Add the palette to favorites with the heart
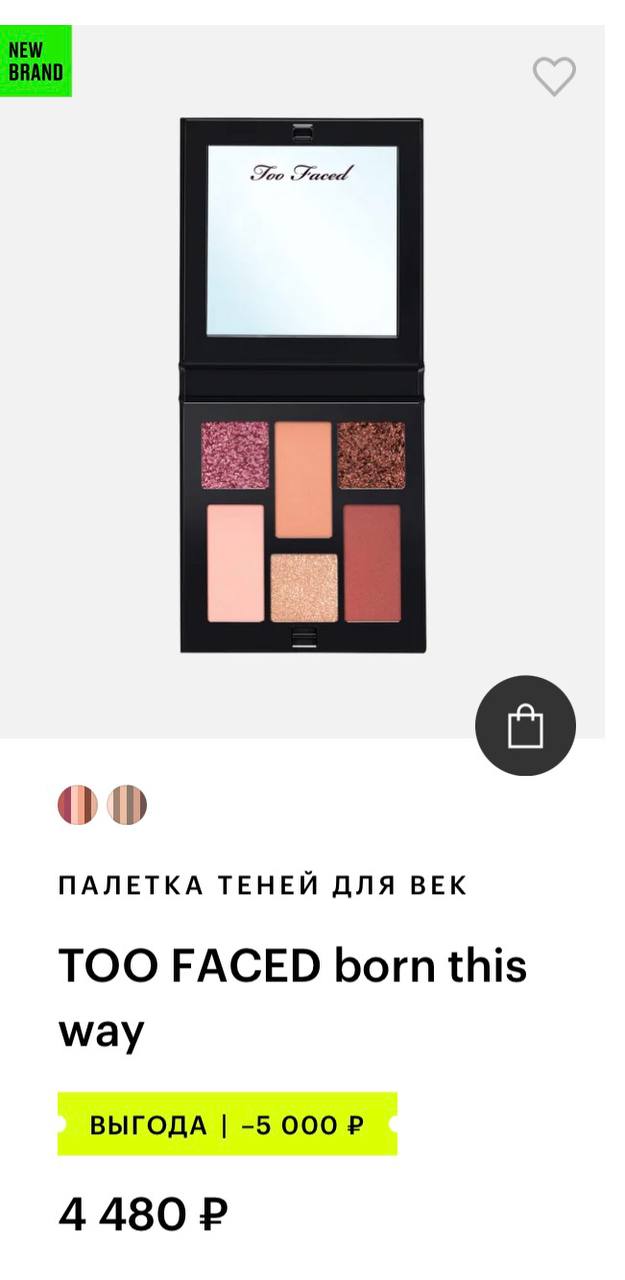 pyautogui.click(x=553, y=77)
